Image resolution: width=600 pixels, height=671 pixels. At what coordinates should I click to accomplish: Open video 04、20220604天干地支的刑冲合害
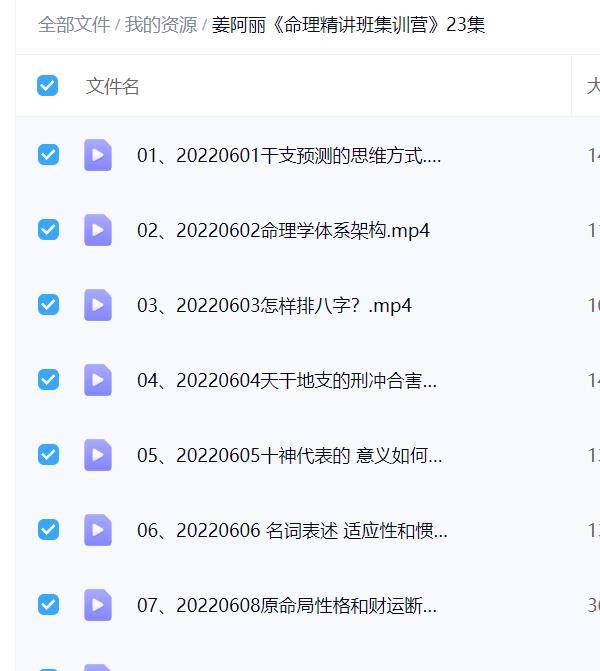coord(286,381)
